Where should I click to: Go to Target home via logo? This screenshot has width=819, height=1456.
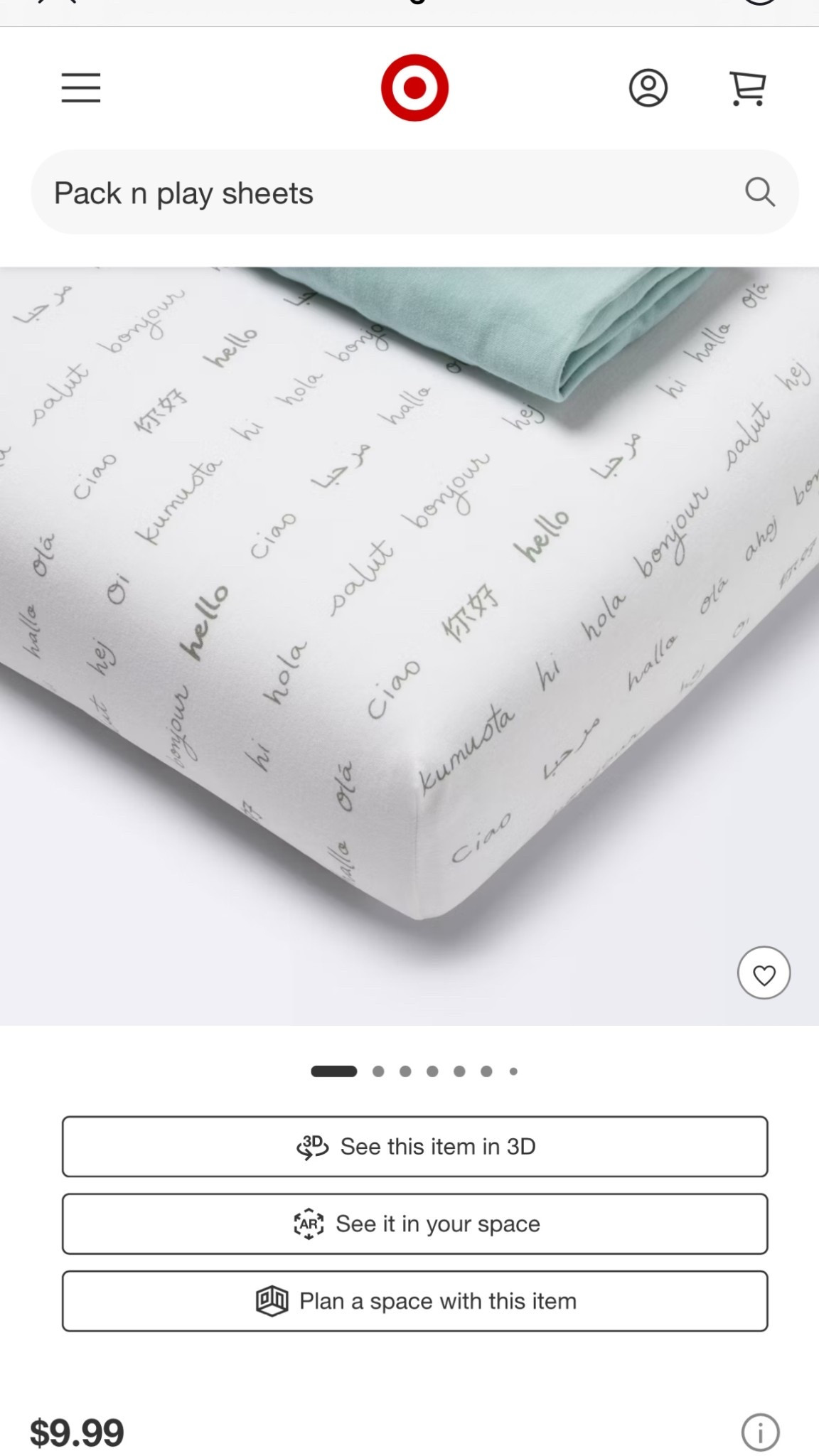tap(414, 87)
